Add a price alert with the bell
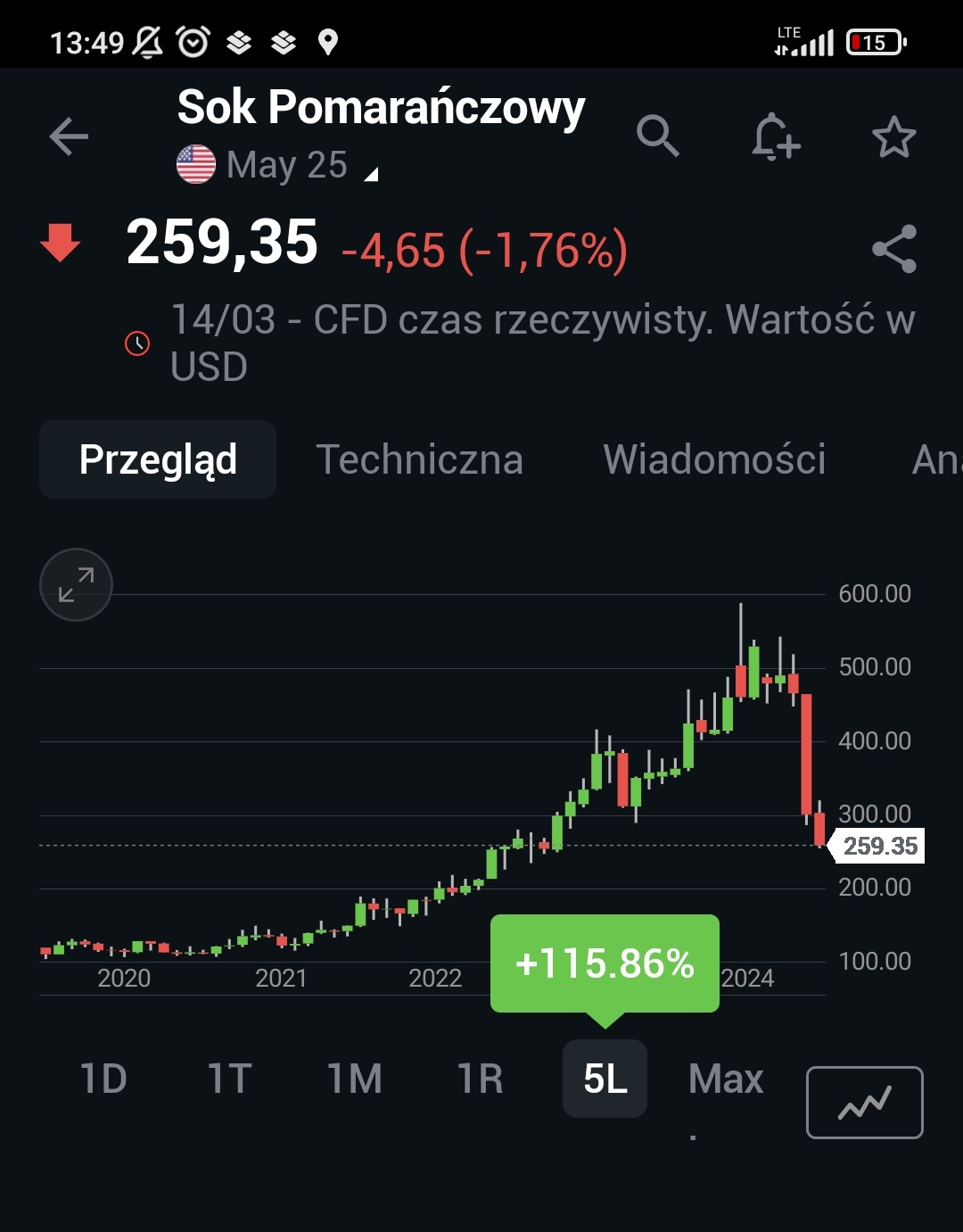This screenshot has height=1232, width=963. pos(775,136)
